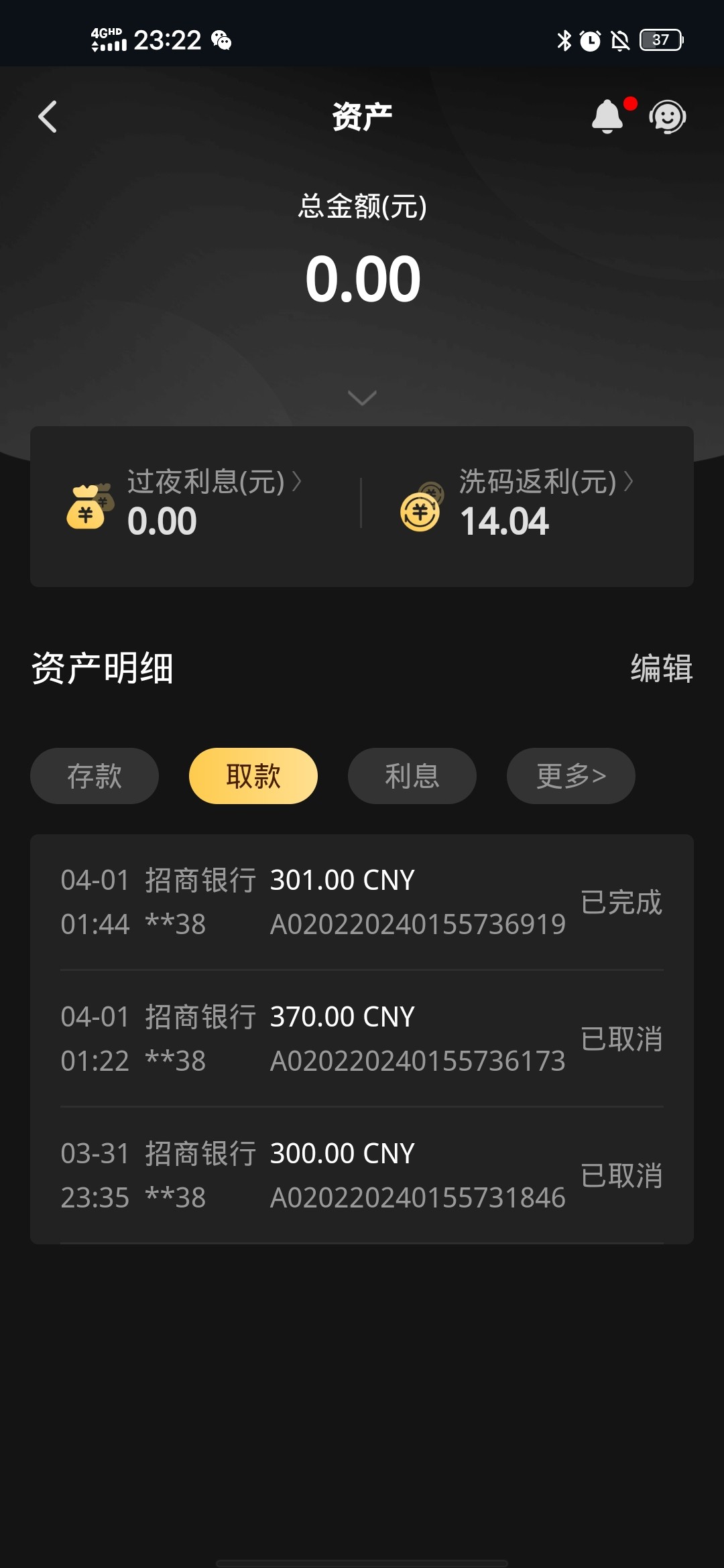View the cancelled 370.00 CNY withdrawal

point(362,1039)
